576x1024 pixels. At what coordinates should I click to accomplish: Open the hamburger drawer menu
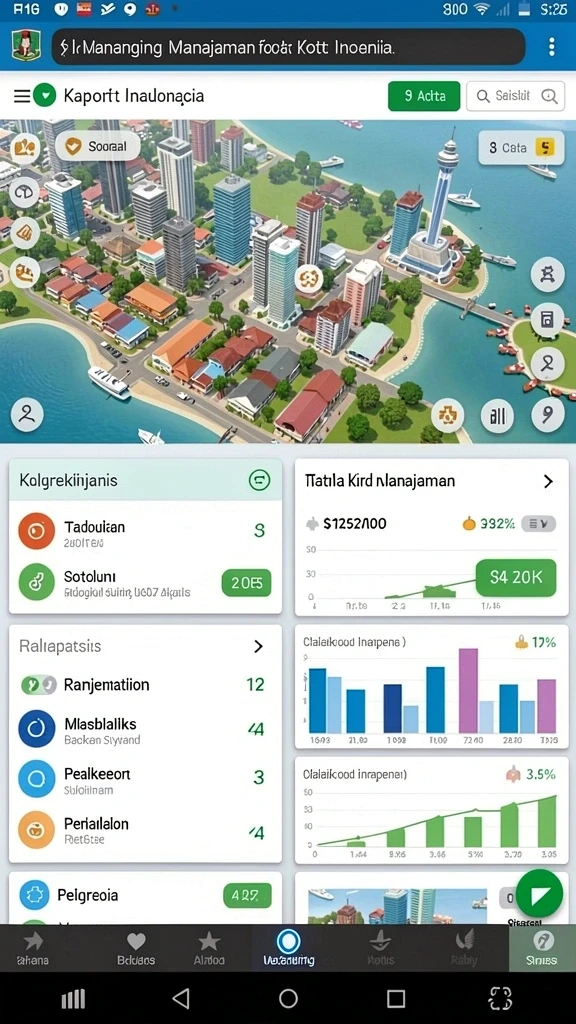[x=22, y=96]
